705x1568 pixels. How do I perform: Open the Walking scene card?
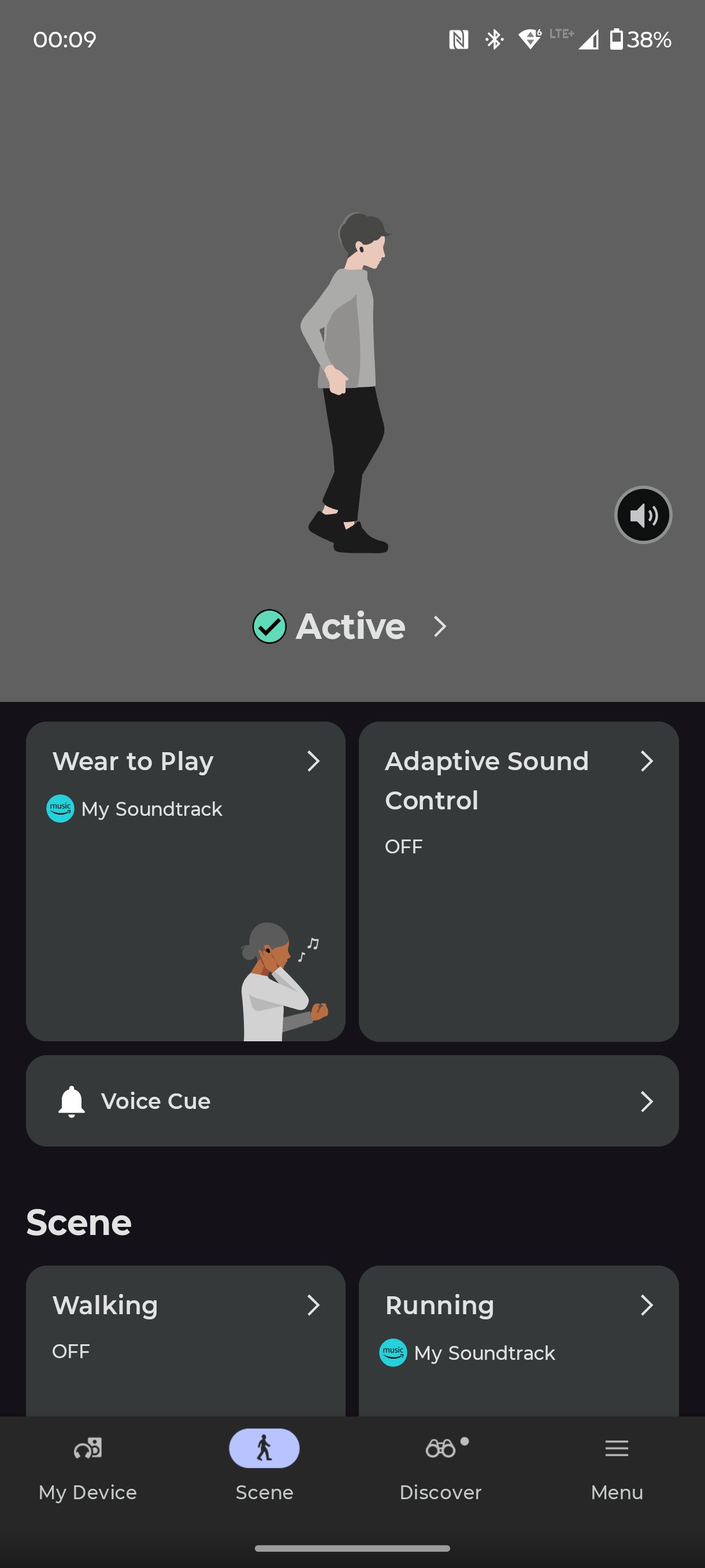pyautogui.click(x=185, y=1340)
